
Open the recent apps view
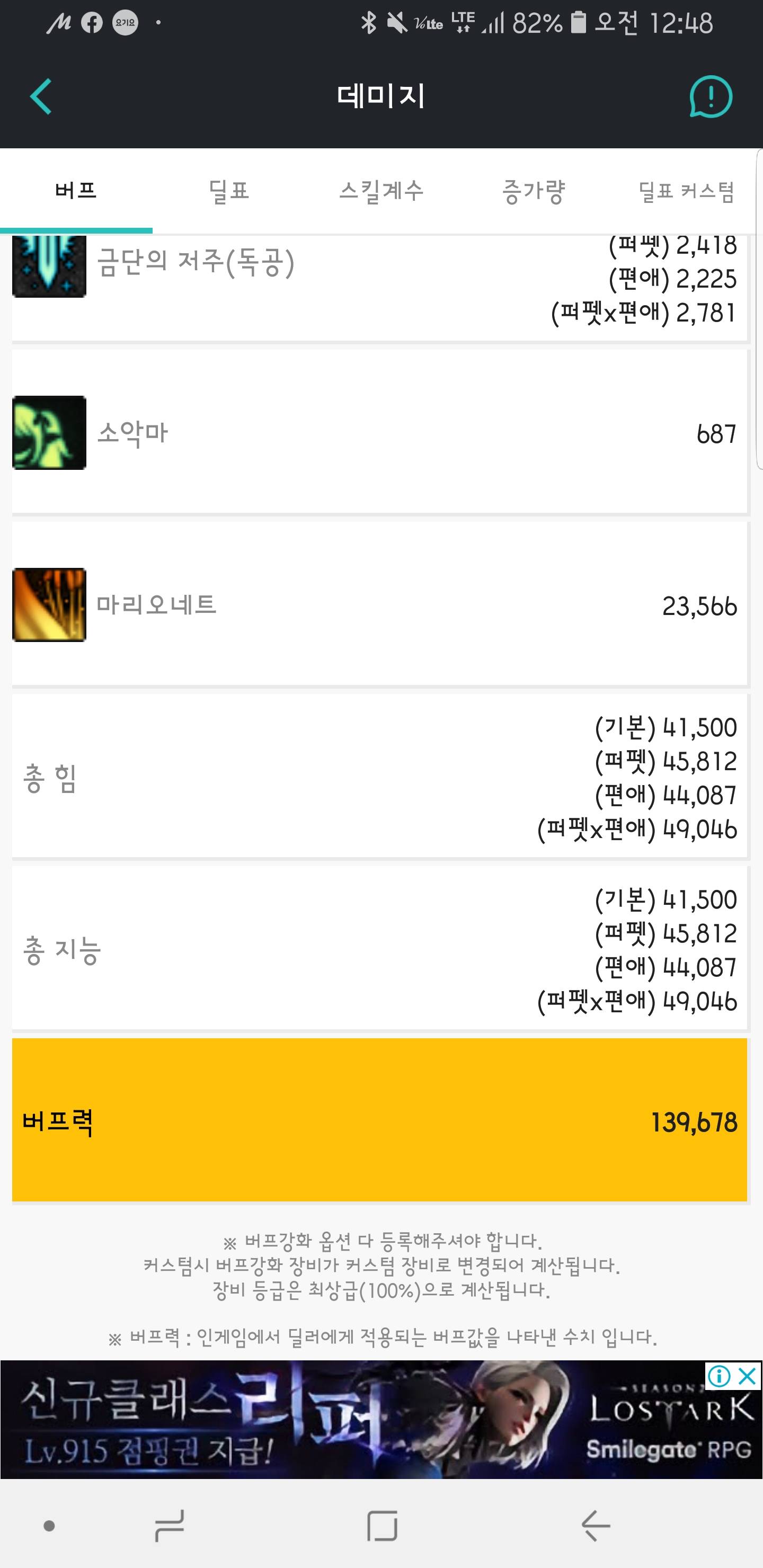(169, 1526)
